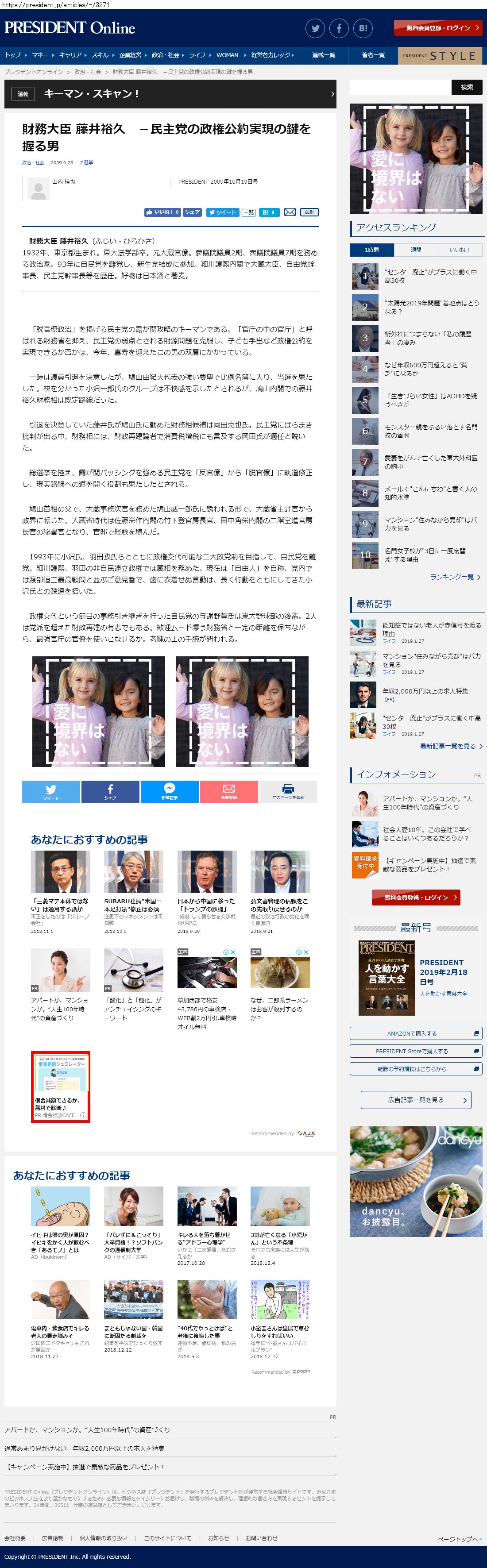
Task: Tap AMAZONで購入する button
Action: click(416, 1033)
